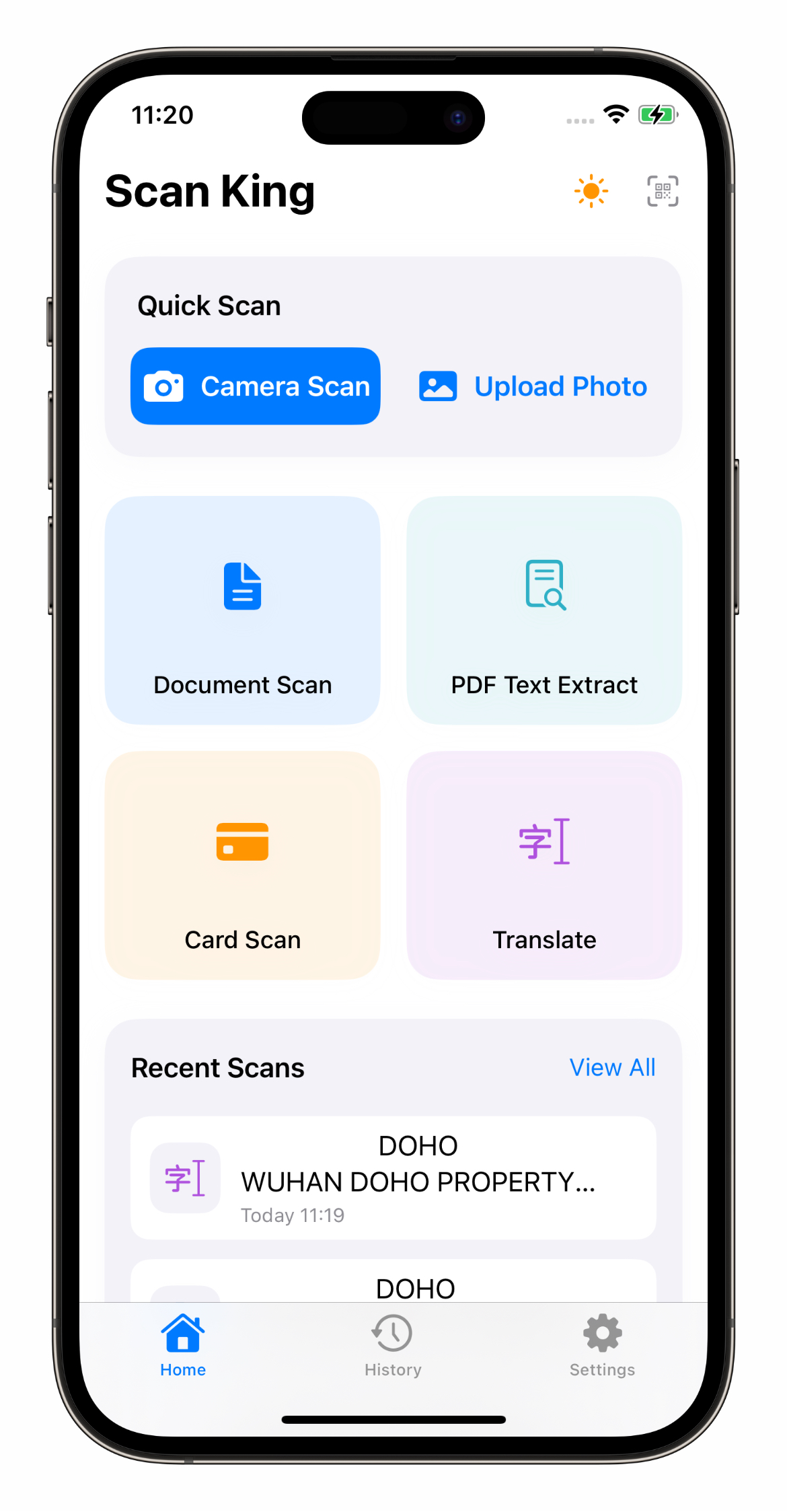Launch the Card Scan tool
The height and width of the screenshot is (1512, 787).
(x=242, y=865)
